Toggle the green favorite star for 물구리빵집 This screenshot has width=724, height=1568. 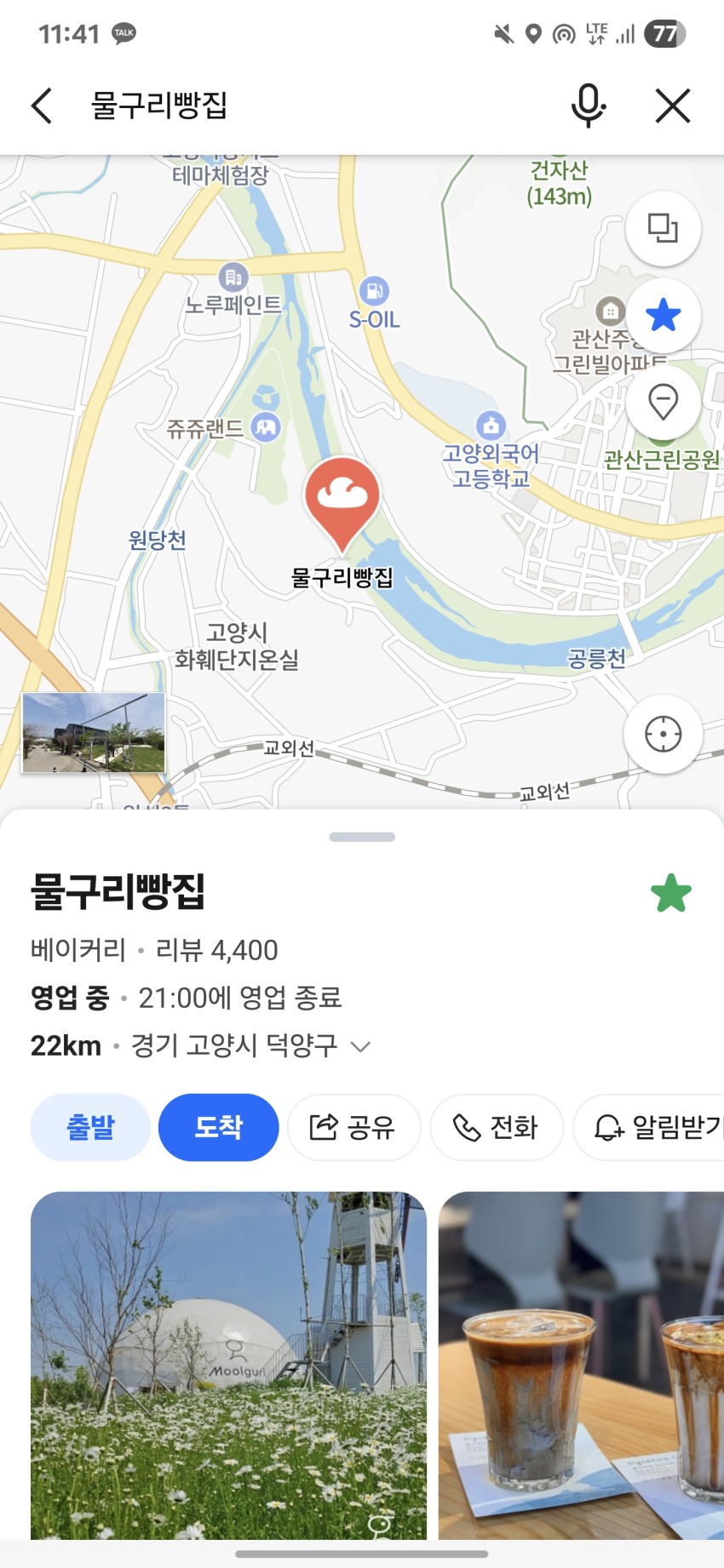[671, 894]
